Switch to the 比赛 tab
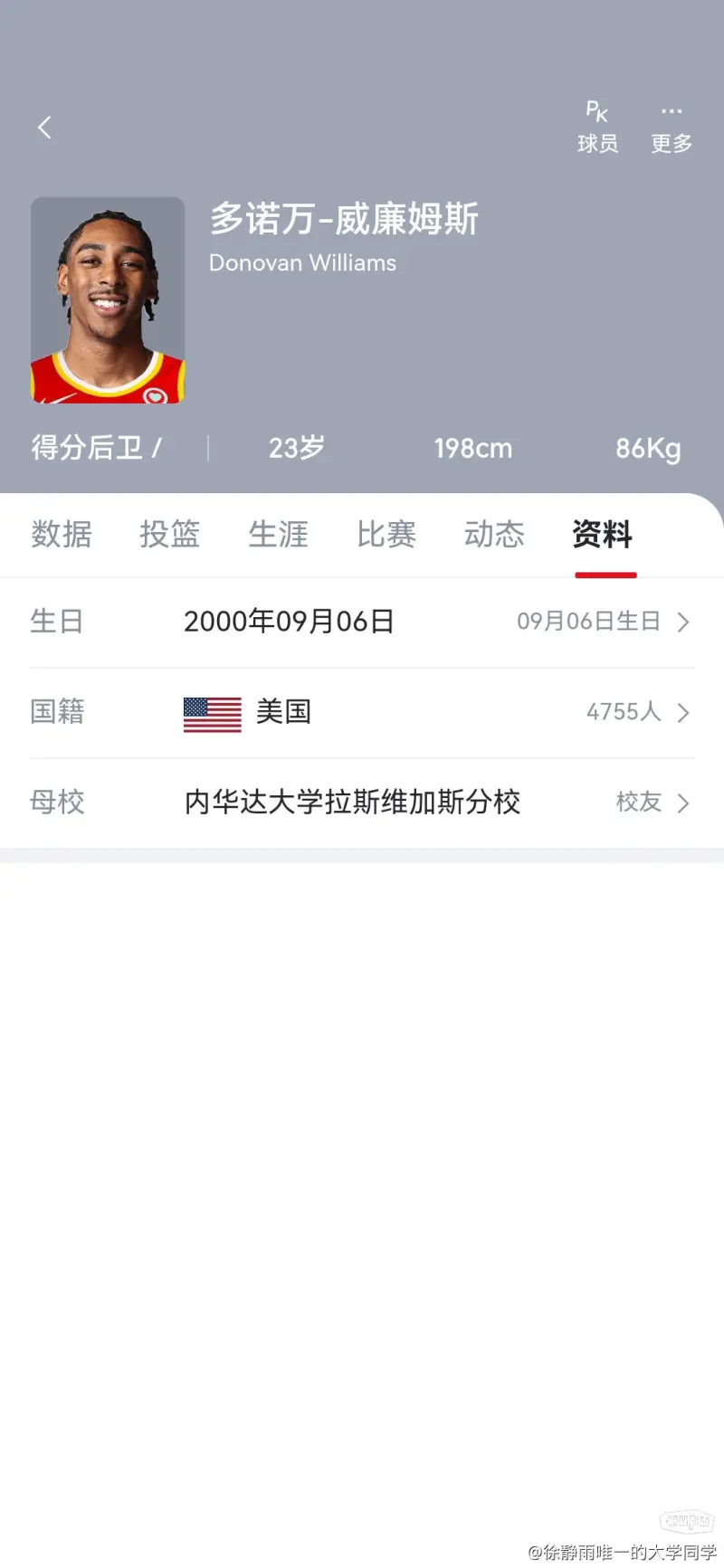724x1568 pixels. pyautogui.click(x=386, y=534)
